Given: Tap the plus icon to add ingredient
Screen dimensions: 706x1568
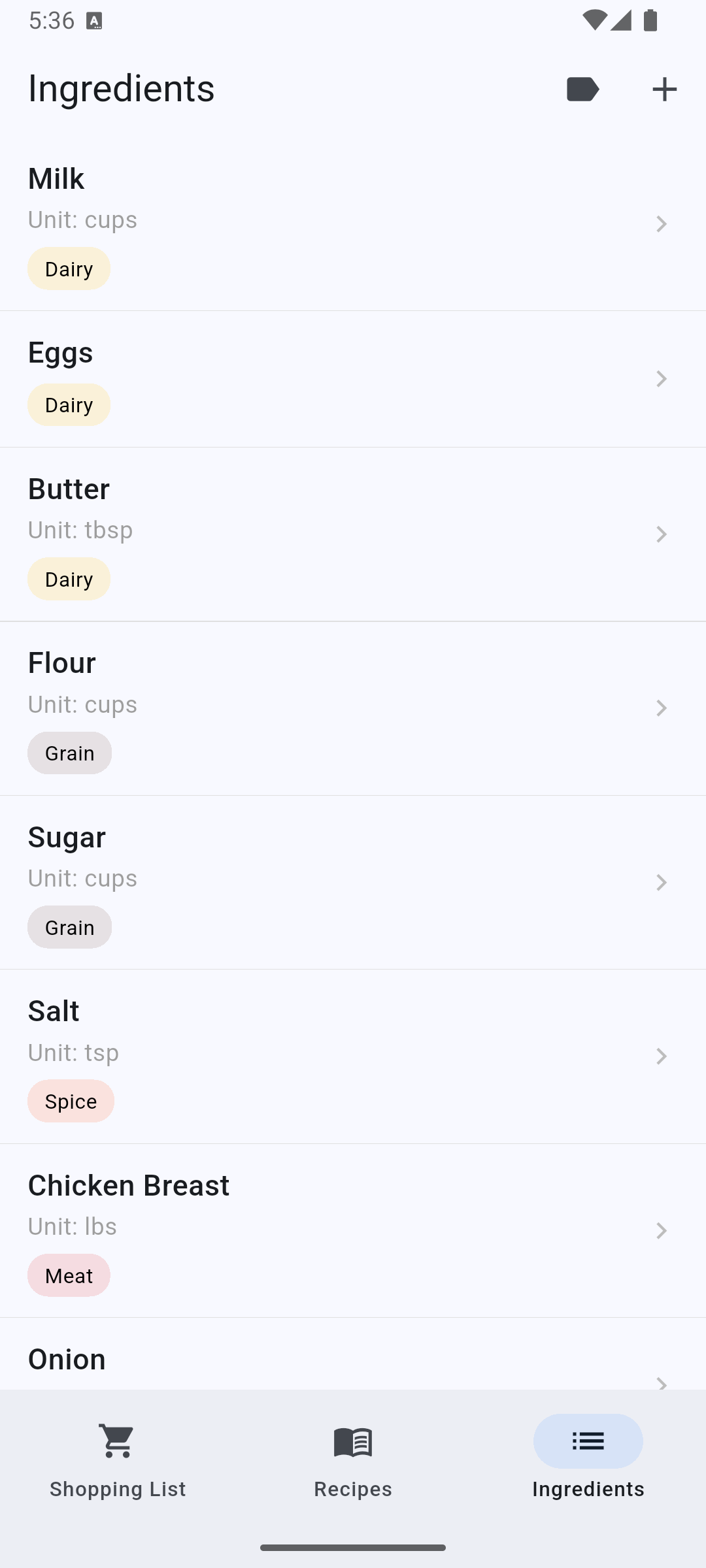Looking at the screenshot, I should (x=664, y=89).
